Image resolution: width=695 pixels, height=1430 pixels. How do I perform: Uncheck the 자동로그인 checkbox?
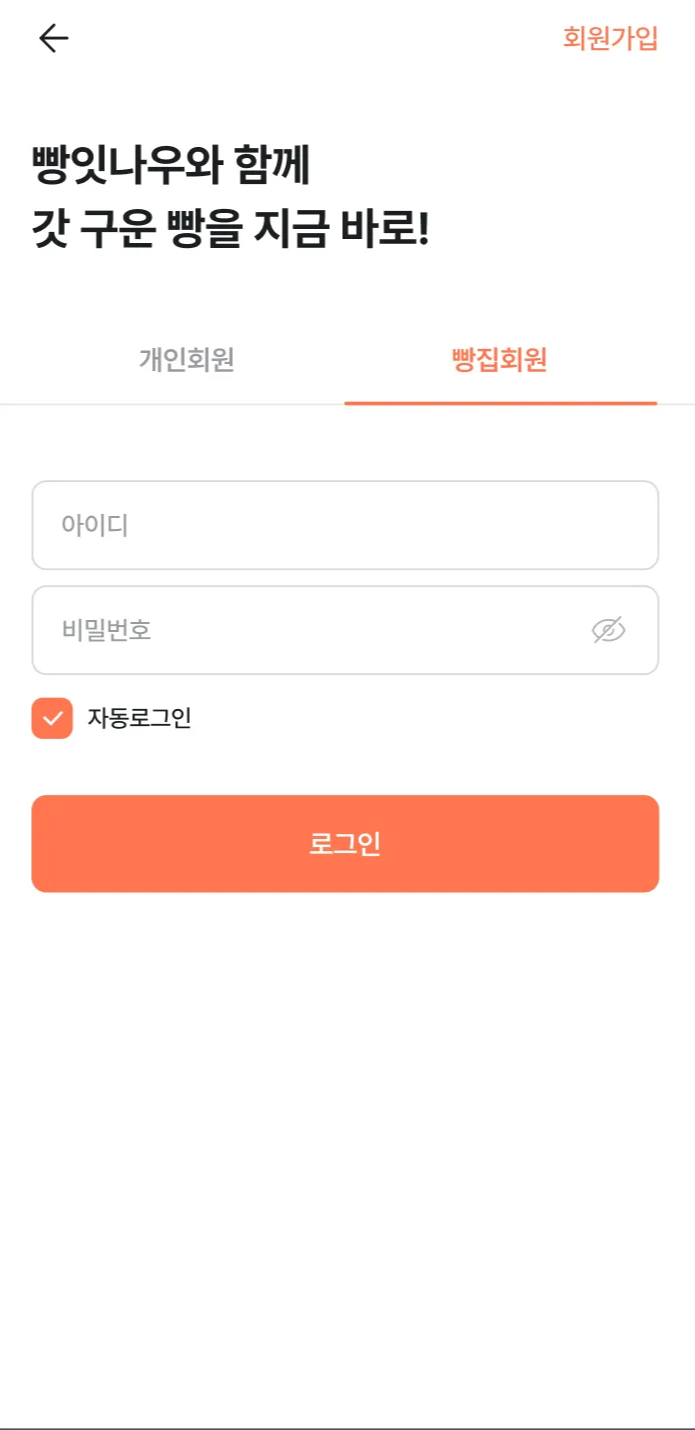pos(52,718)
